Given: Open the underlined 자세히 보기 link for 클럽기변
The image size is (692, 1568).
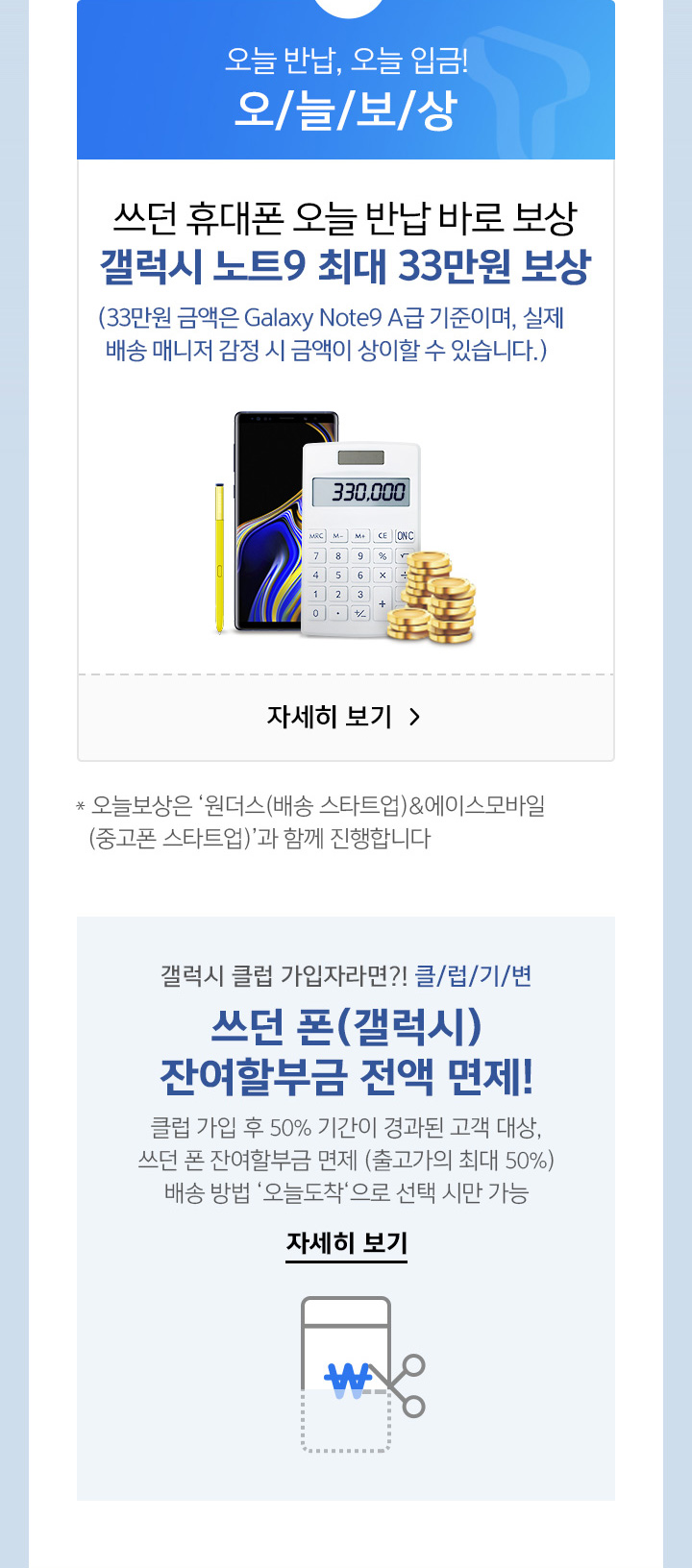Looking at the screenshot, I should [x=346, y=1244].
